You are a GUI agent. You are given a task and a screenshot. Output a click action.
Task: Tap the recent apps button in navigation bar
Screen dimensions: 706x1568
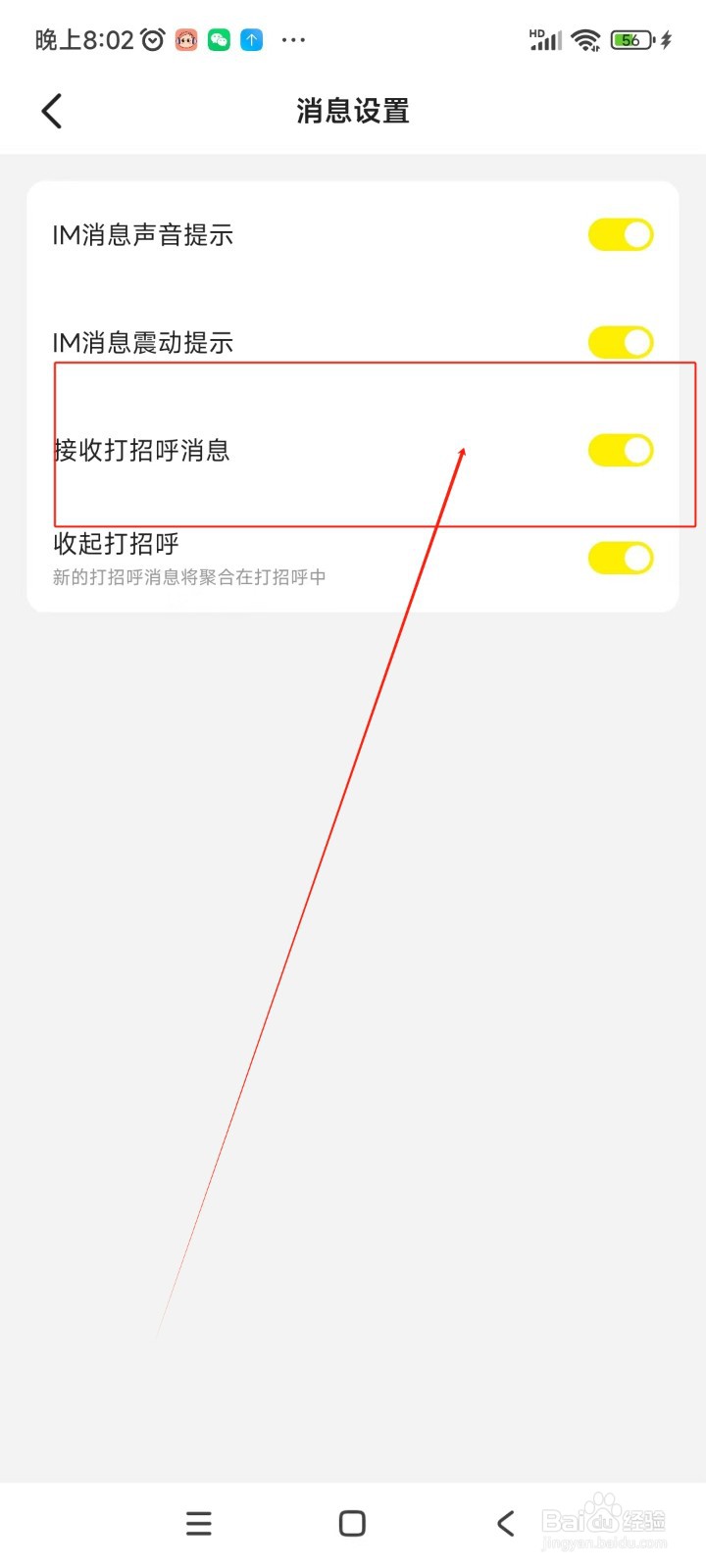click(x=198, y=1523)
